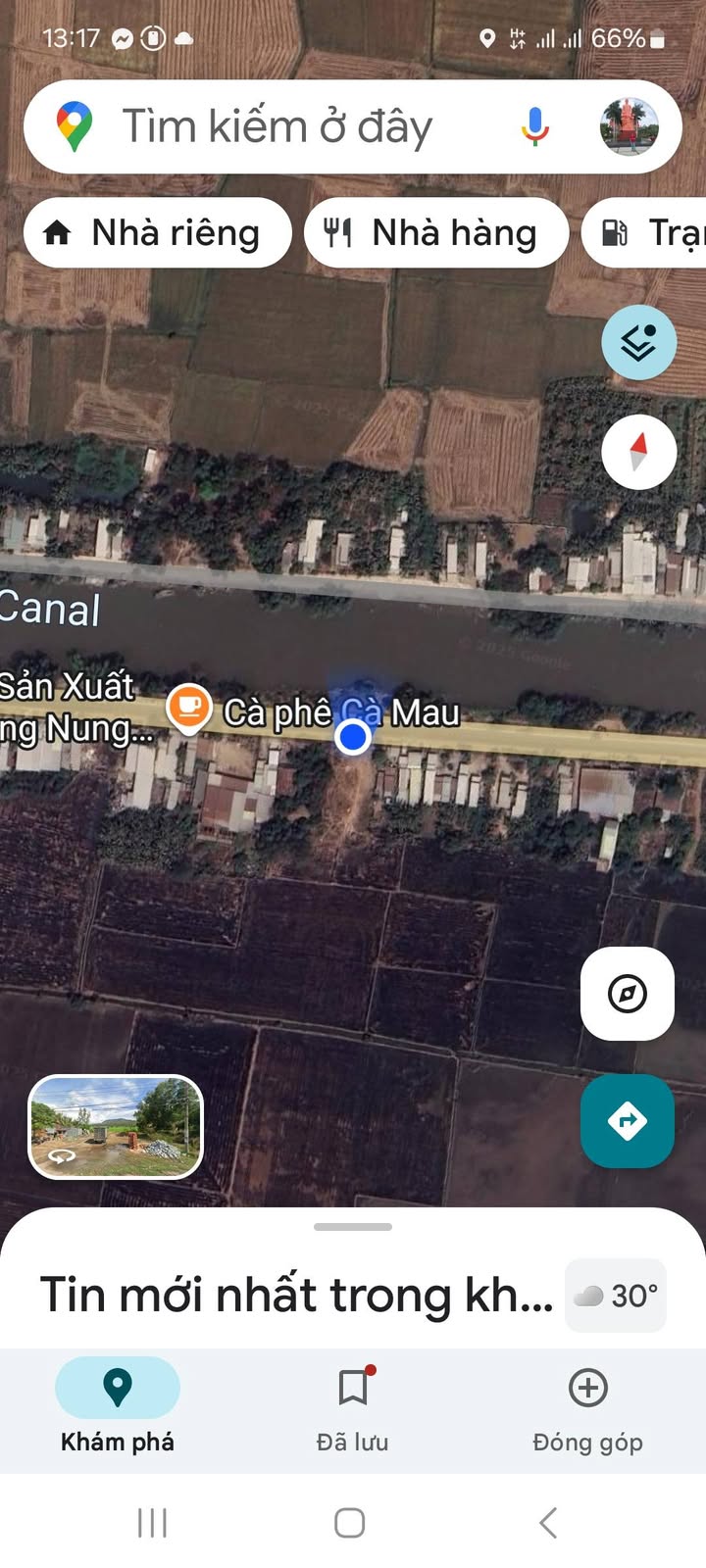Recenter the map on my location
This screenshot has width=706, height=1568.
click(628, 994)
